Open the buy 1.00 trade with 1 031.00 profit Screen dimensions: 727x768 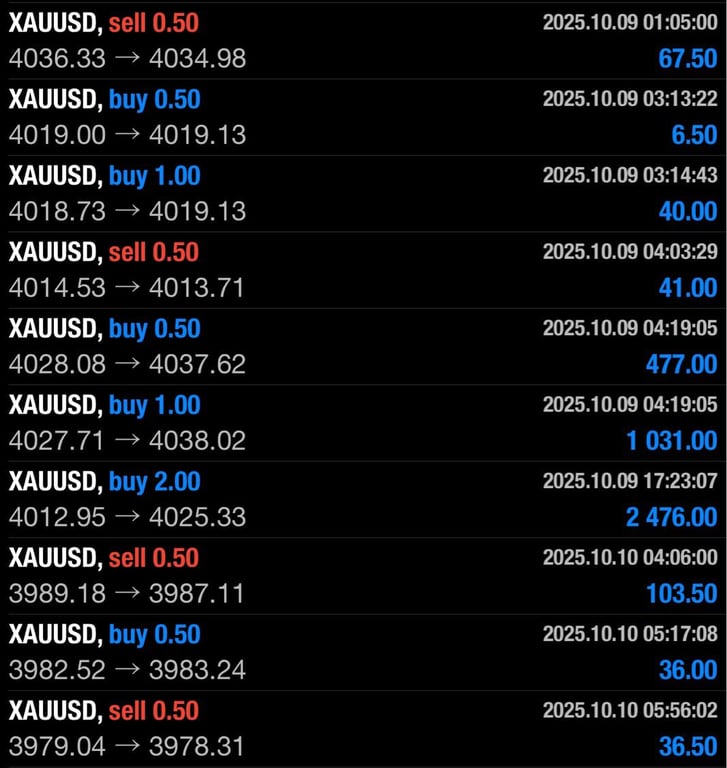pos(364,423)
